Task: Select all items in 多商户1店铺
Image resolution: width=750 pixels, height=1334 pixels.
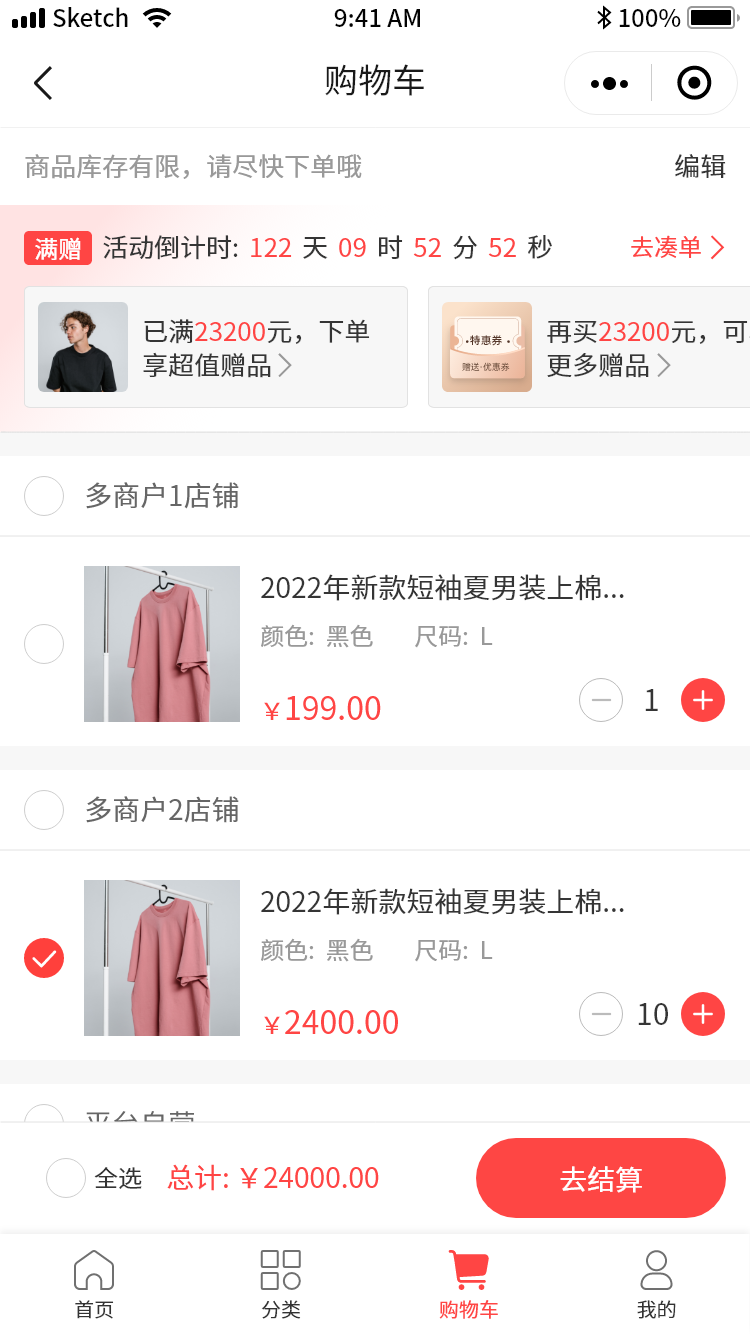Action: (x=44, y=496)
